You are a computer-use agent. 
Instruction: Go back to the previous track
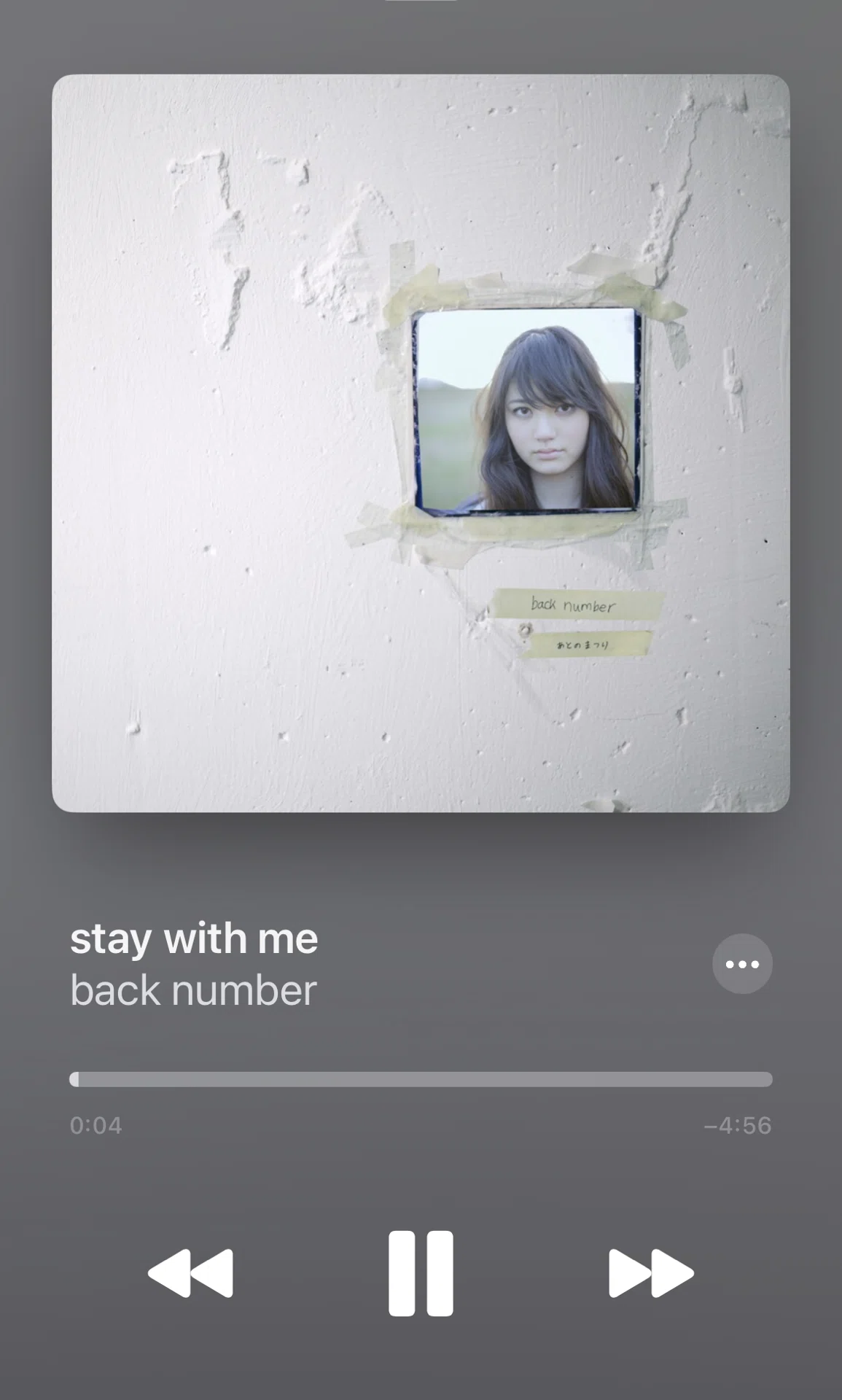pos(190,1273)
